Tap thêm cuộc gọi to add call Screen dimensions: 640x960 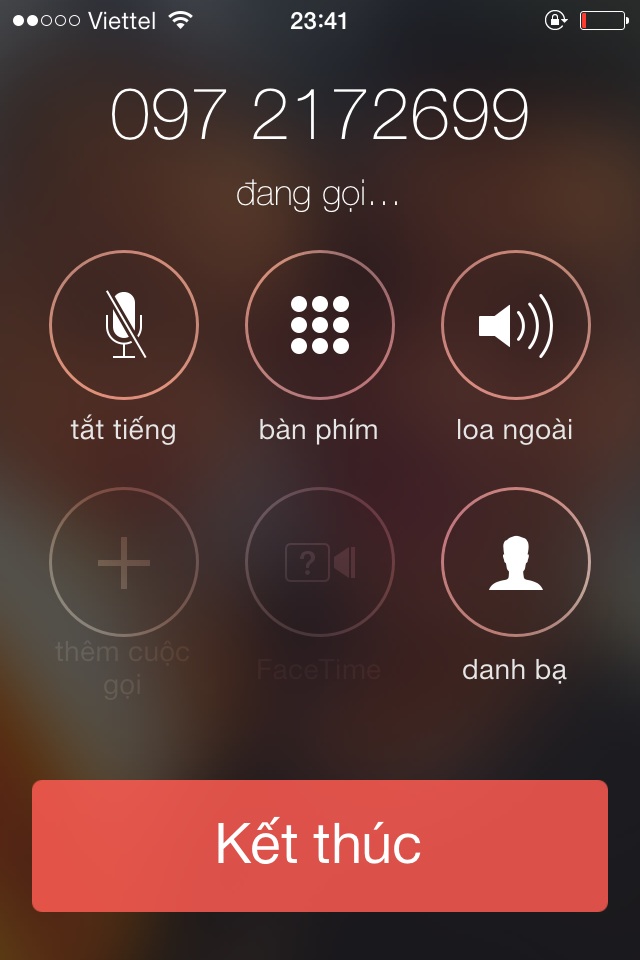124,562
